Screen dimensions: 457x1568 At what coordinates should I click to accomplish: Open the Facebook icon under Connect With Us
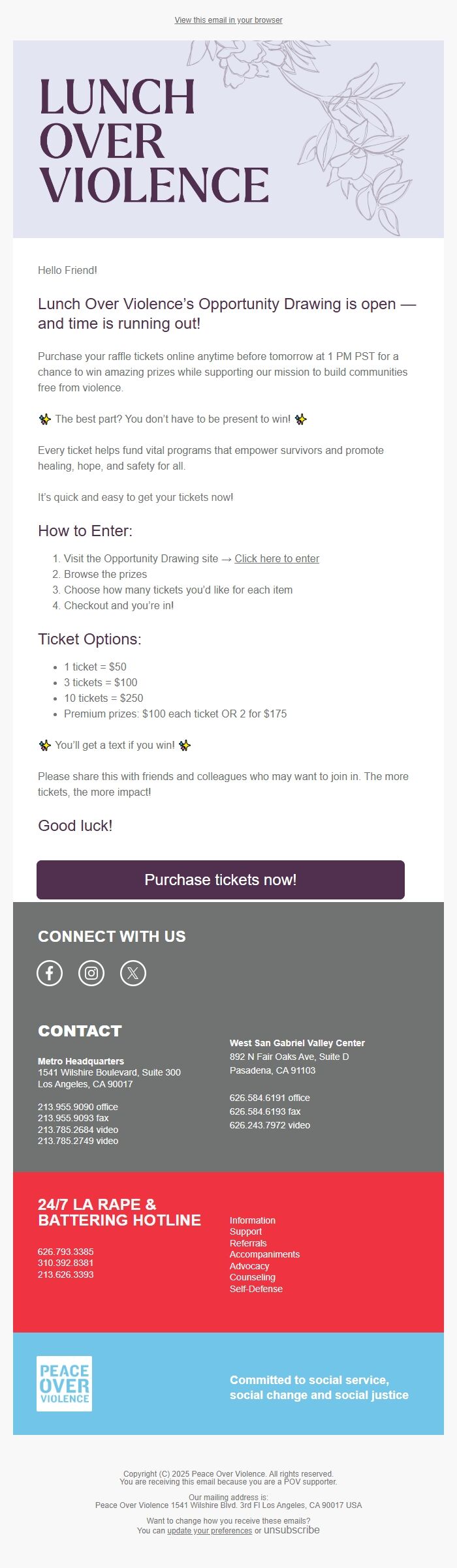50,973
